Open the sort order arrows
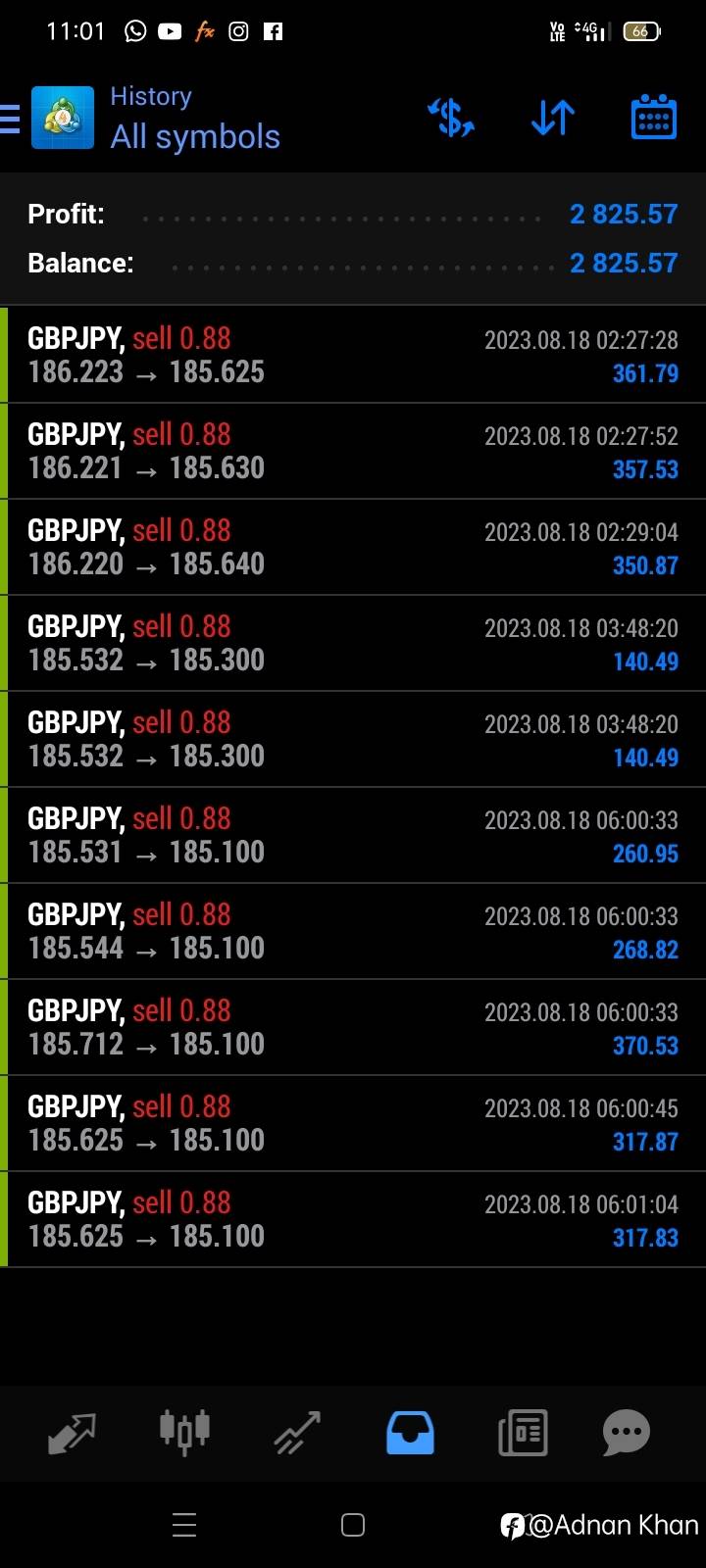706x1568 pixels. (x=553, y=119)
